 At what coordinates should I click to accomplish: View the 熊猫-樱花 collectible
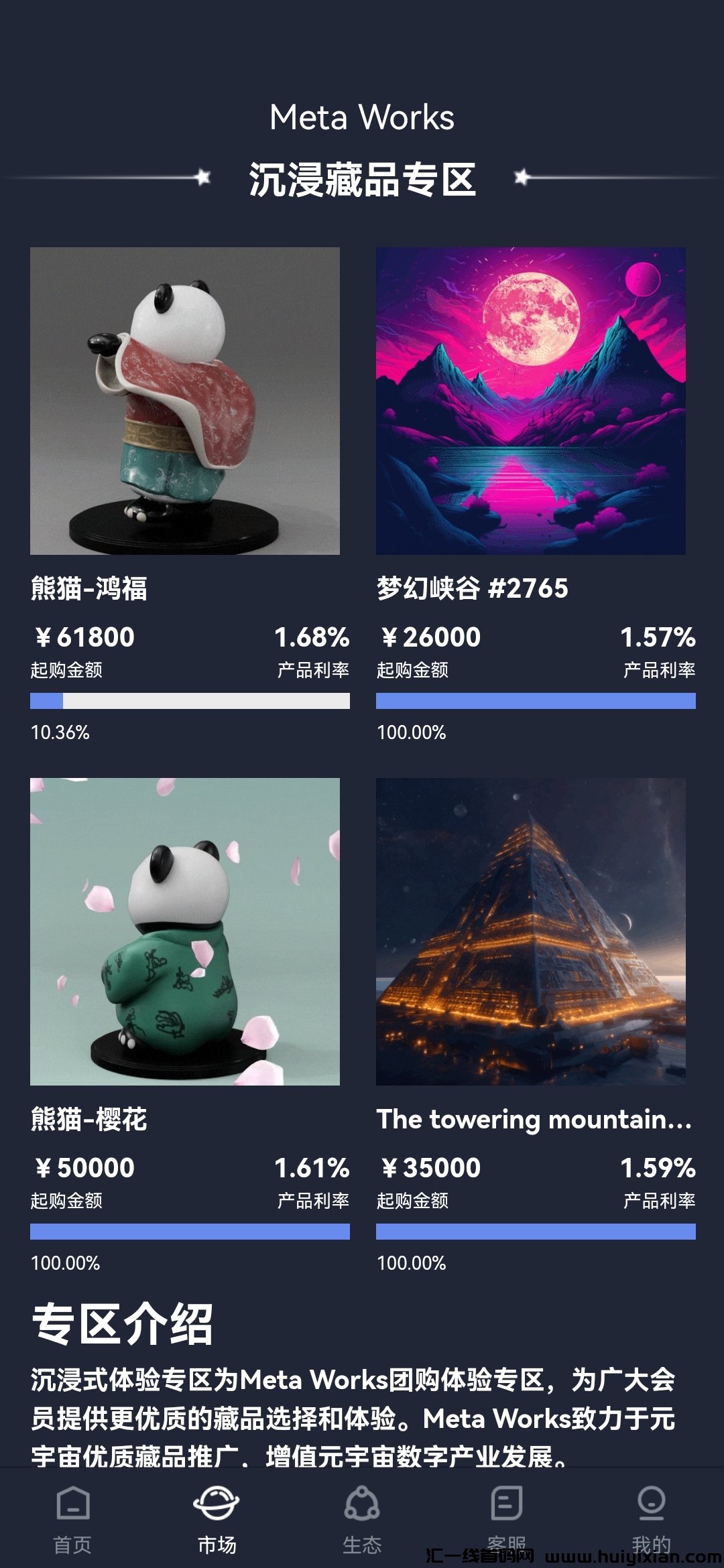point(185,931)
